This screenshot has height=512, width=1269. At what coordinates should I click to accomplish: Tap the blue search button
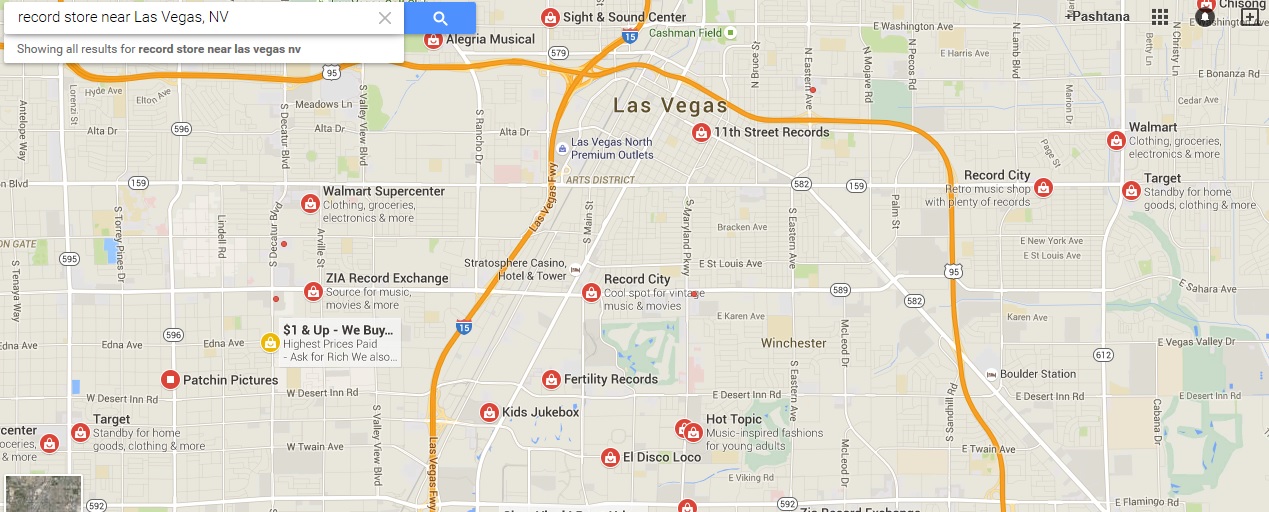440,18
